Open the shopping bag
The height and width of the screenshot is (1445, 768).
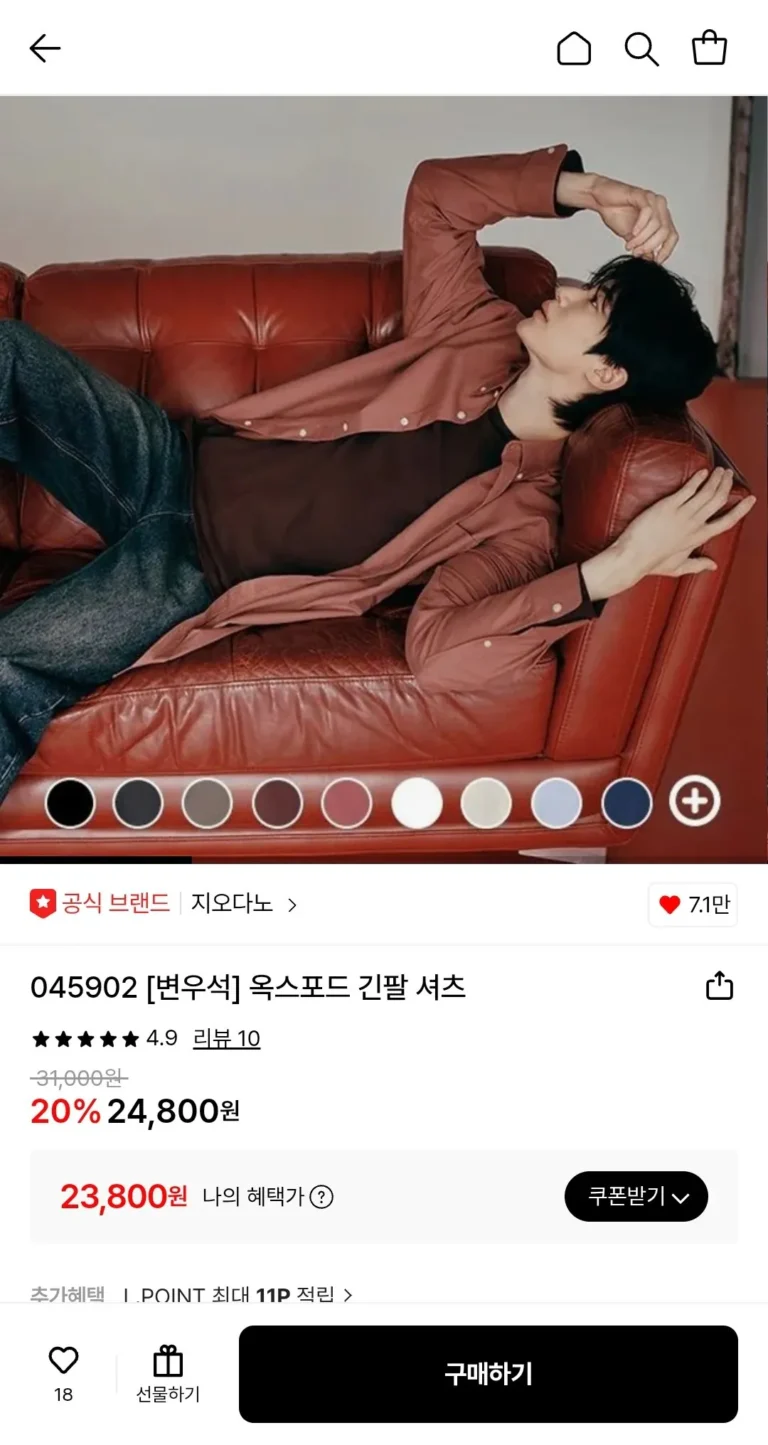[709, 48]
